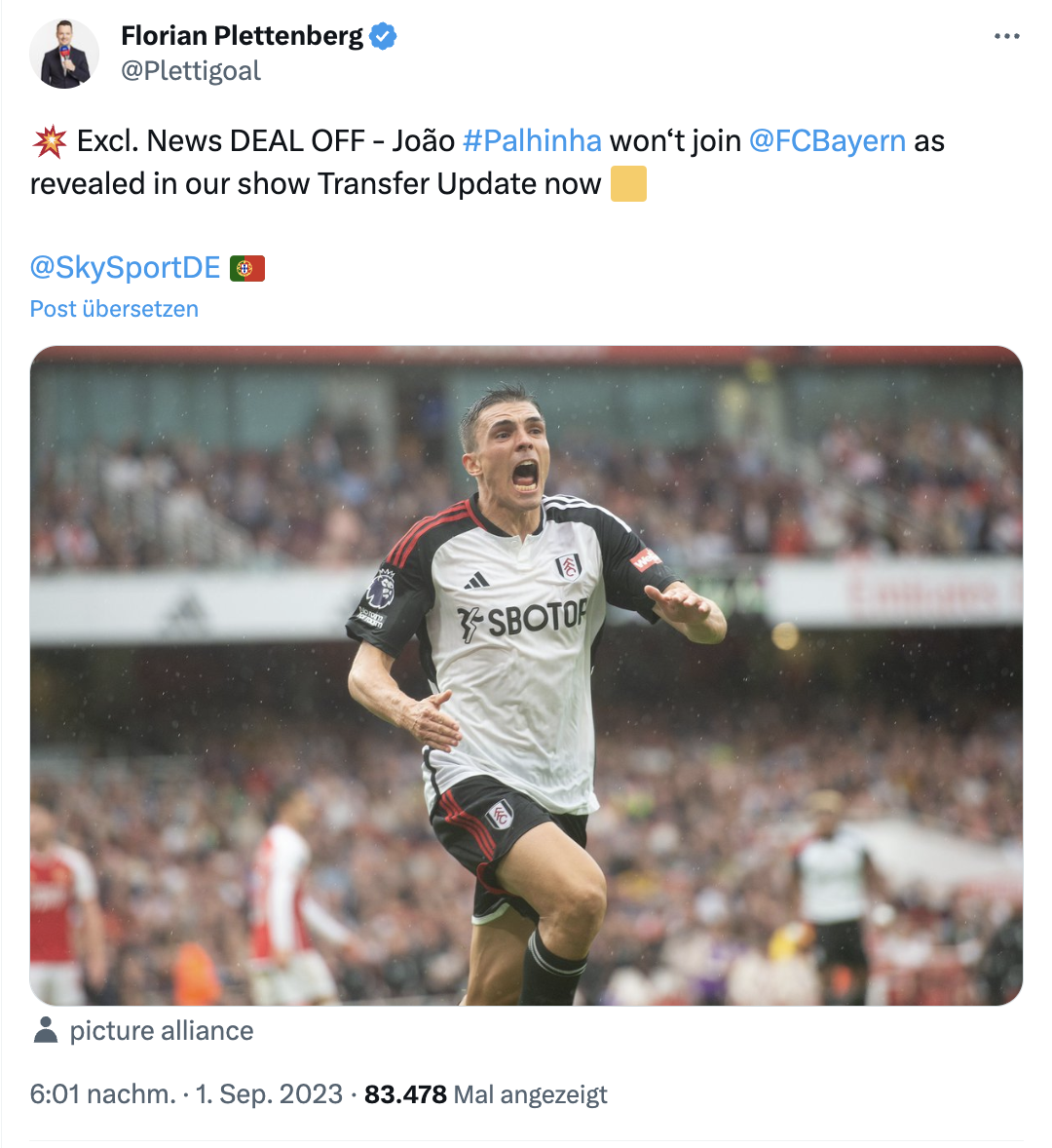The width and height of the screenshot is (1052, 1148).
Task: Open the attached tweet photo
Action: click(526, 675)
